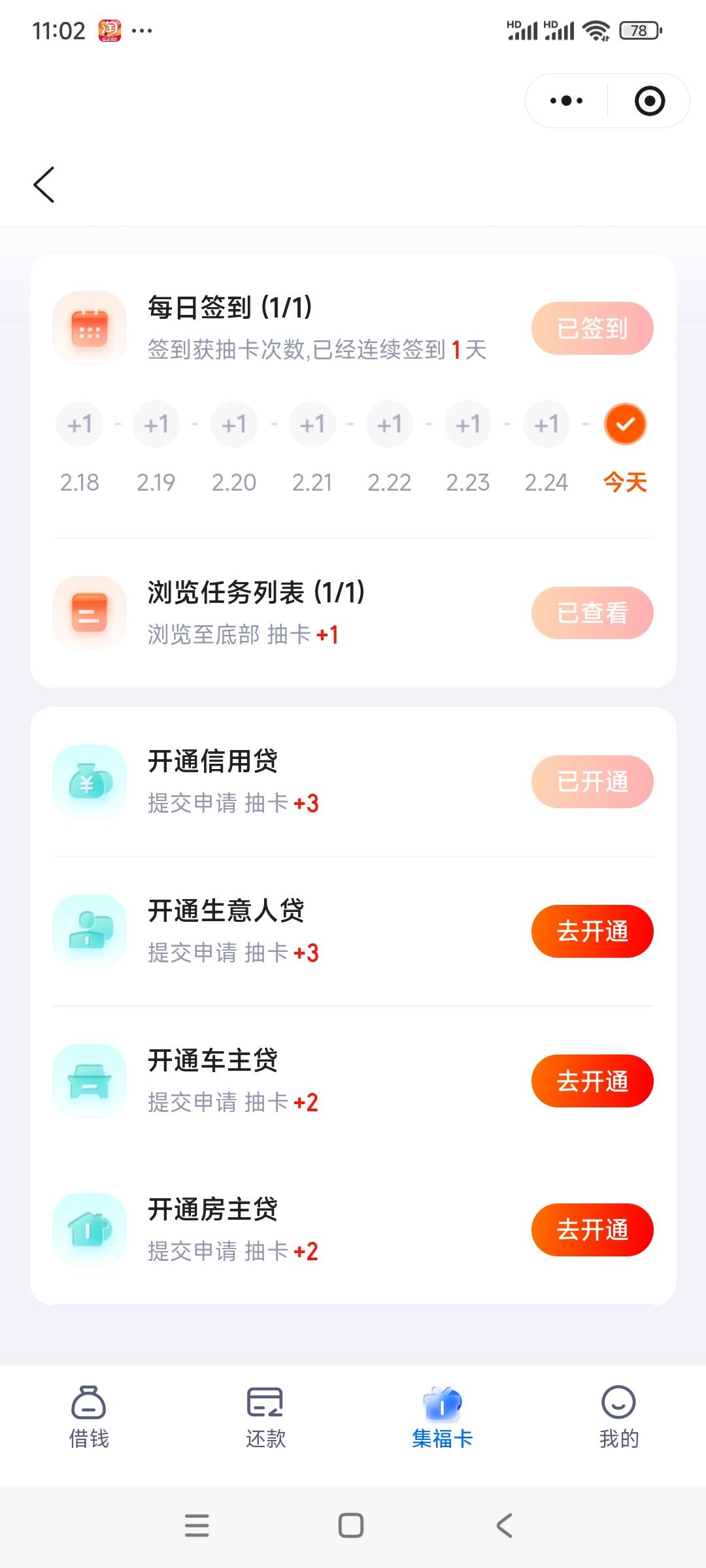Go to the system home screen
This screenshot has width=706, height=1568.
[351, 1526]
